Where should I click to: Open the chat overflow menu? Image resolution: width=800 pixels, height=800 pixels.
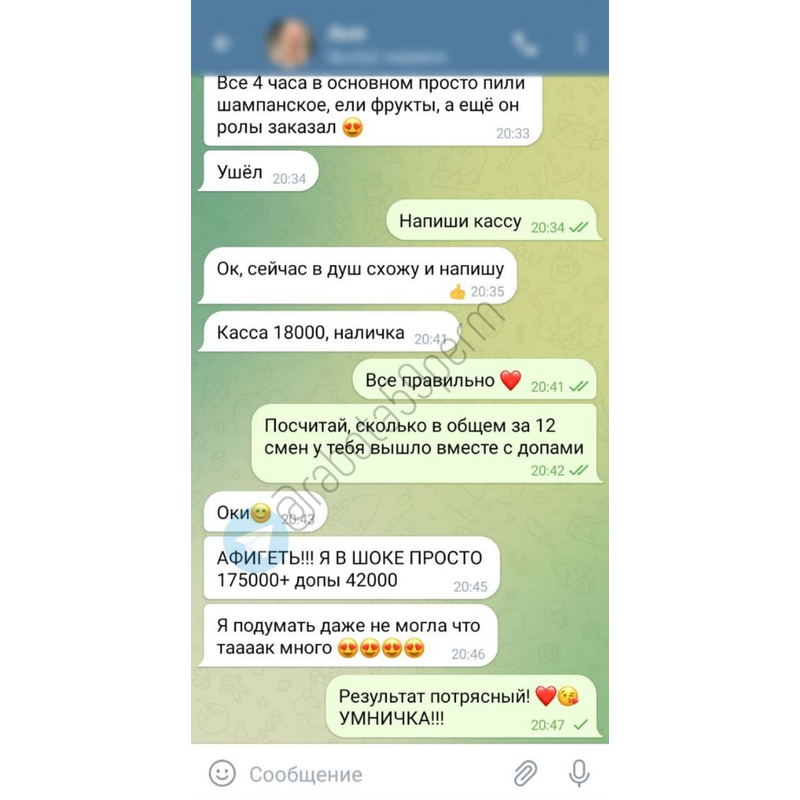click(x=581, y=43)
